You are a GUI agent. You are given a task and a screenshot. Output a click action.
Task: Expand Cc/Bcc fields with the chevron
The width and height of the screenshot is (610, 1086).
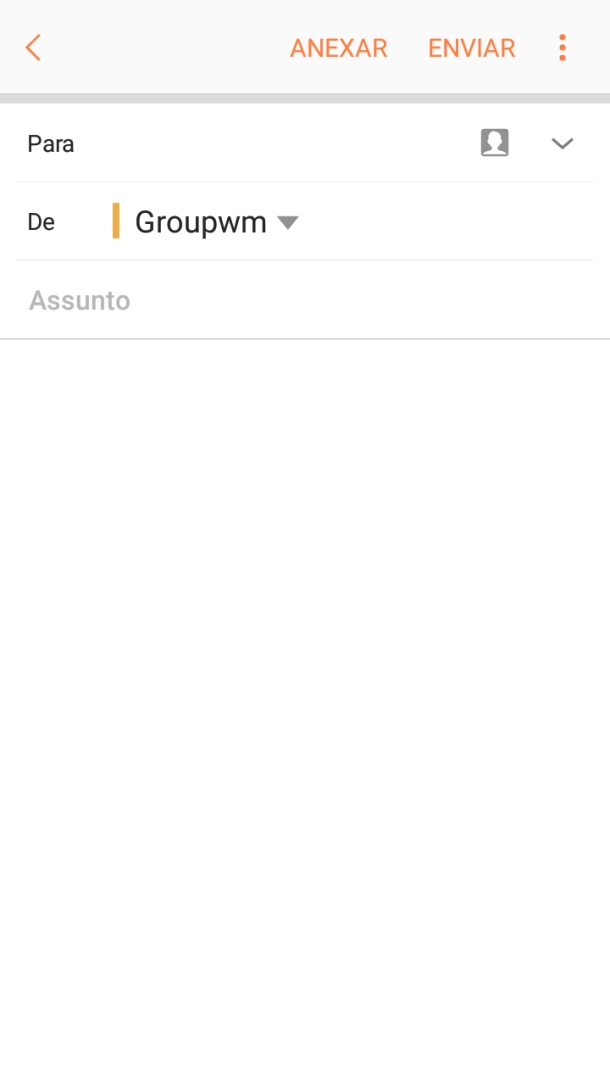point(562,143)
